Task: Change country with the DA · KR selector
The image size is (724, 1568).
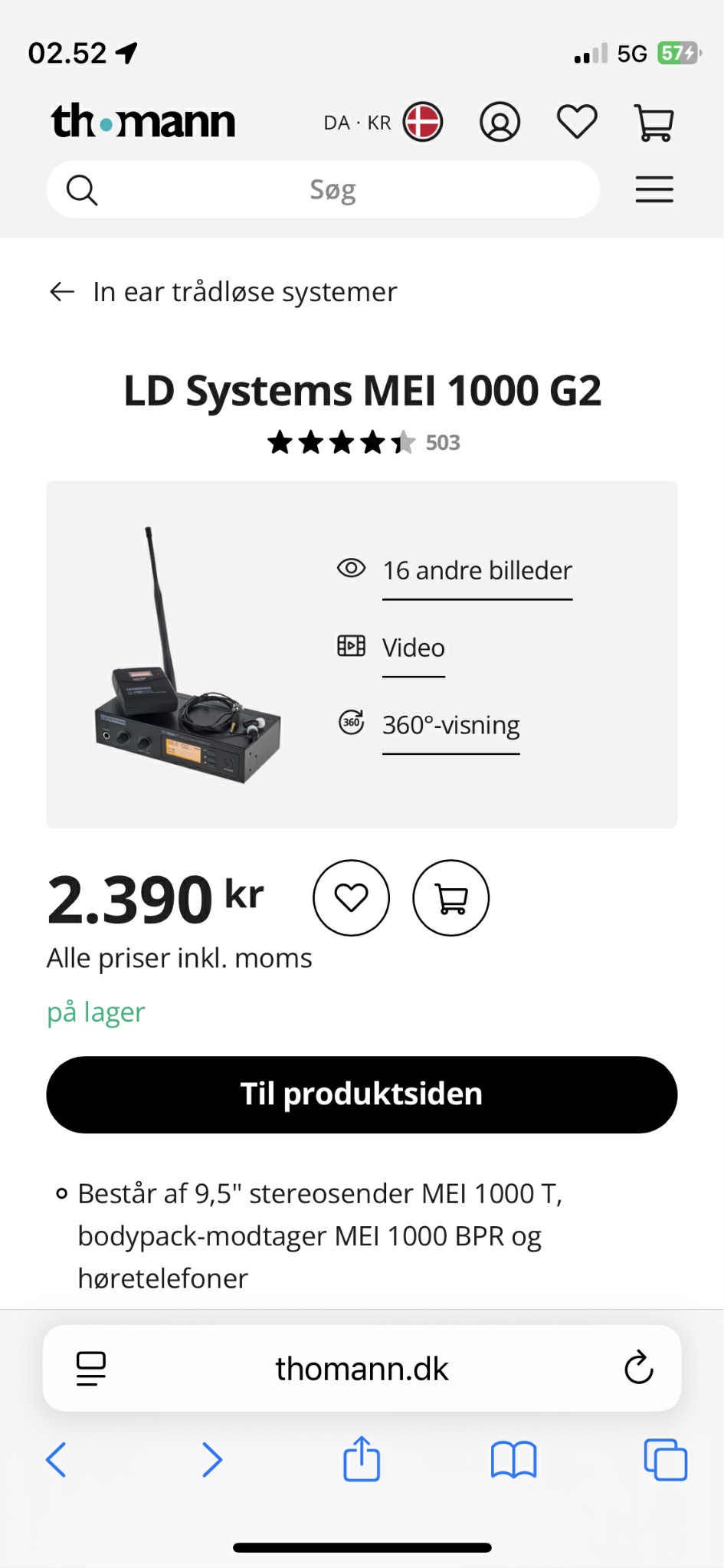Action: point(378,121)
